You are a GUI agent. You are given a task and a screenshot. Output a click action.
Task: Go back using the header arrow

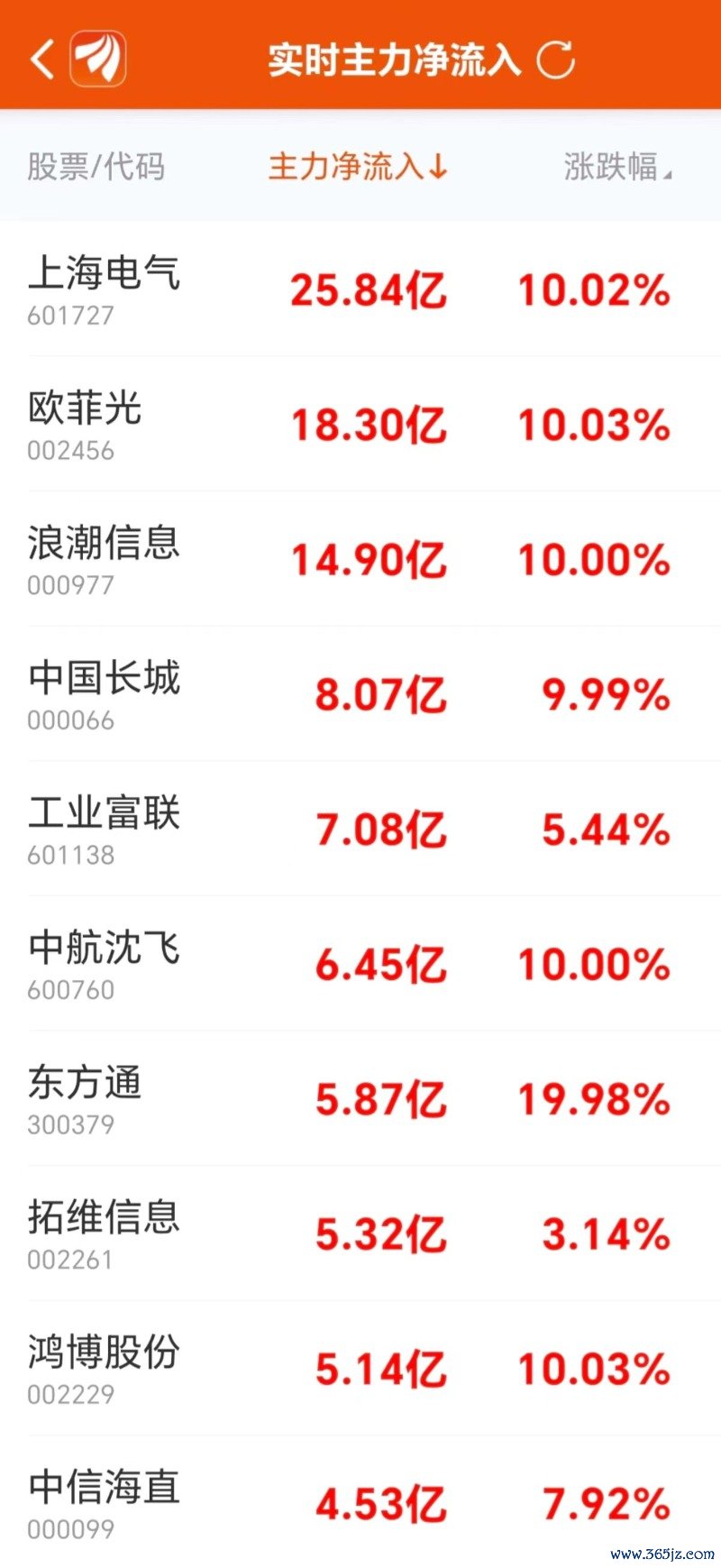42,60
